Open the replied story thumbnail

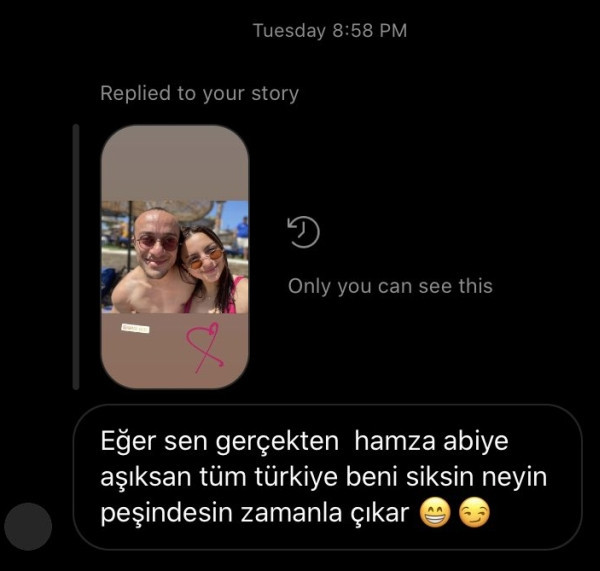tap(174, 257)
